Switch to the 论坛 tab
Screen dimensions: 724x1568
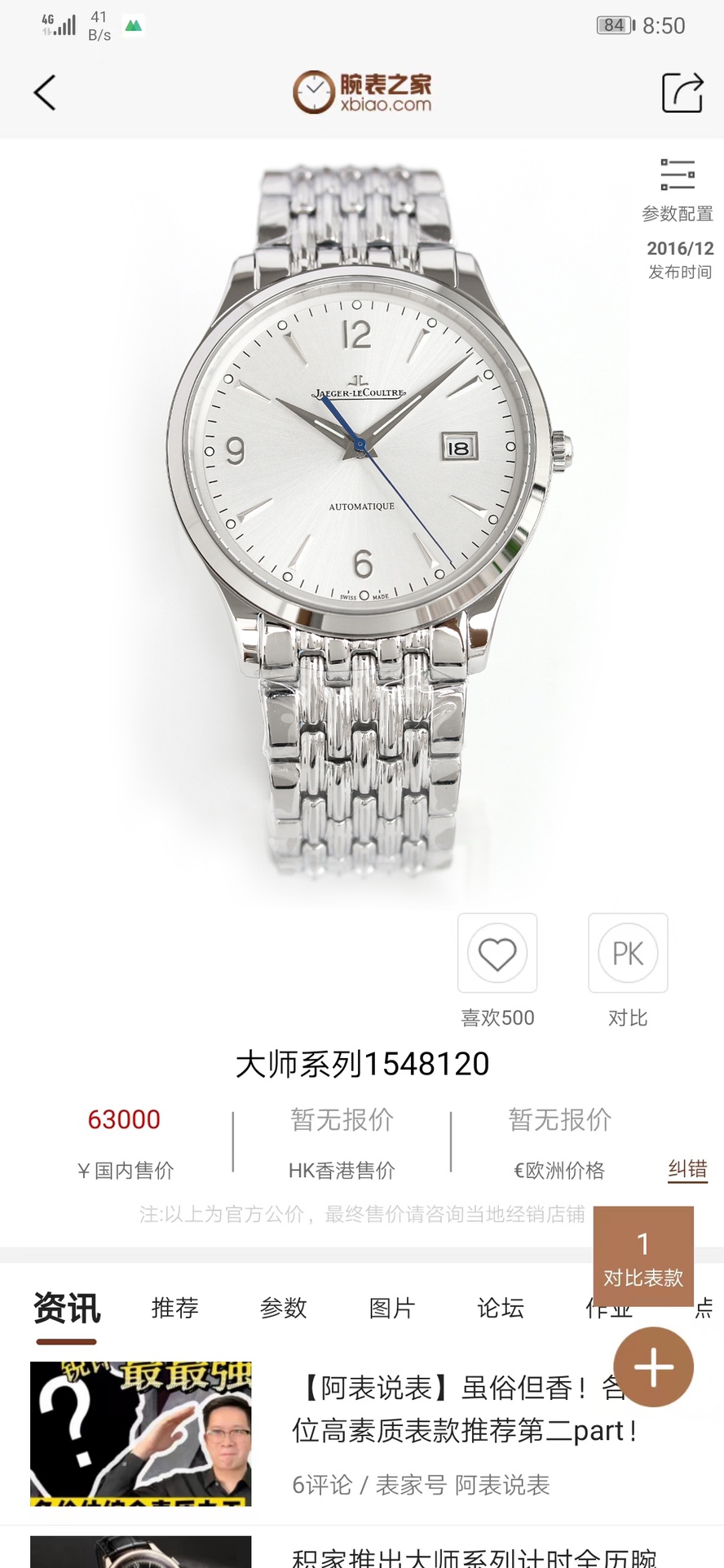tap(500, 1308)
